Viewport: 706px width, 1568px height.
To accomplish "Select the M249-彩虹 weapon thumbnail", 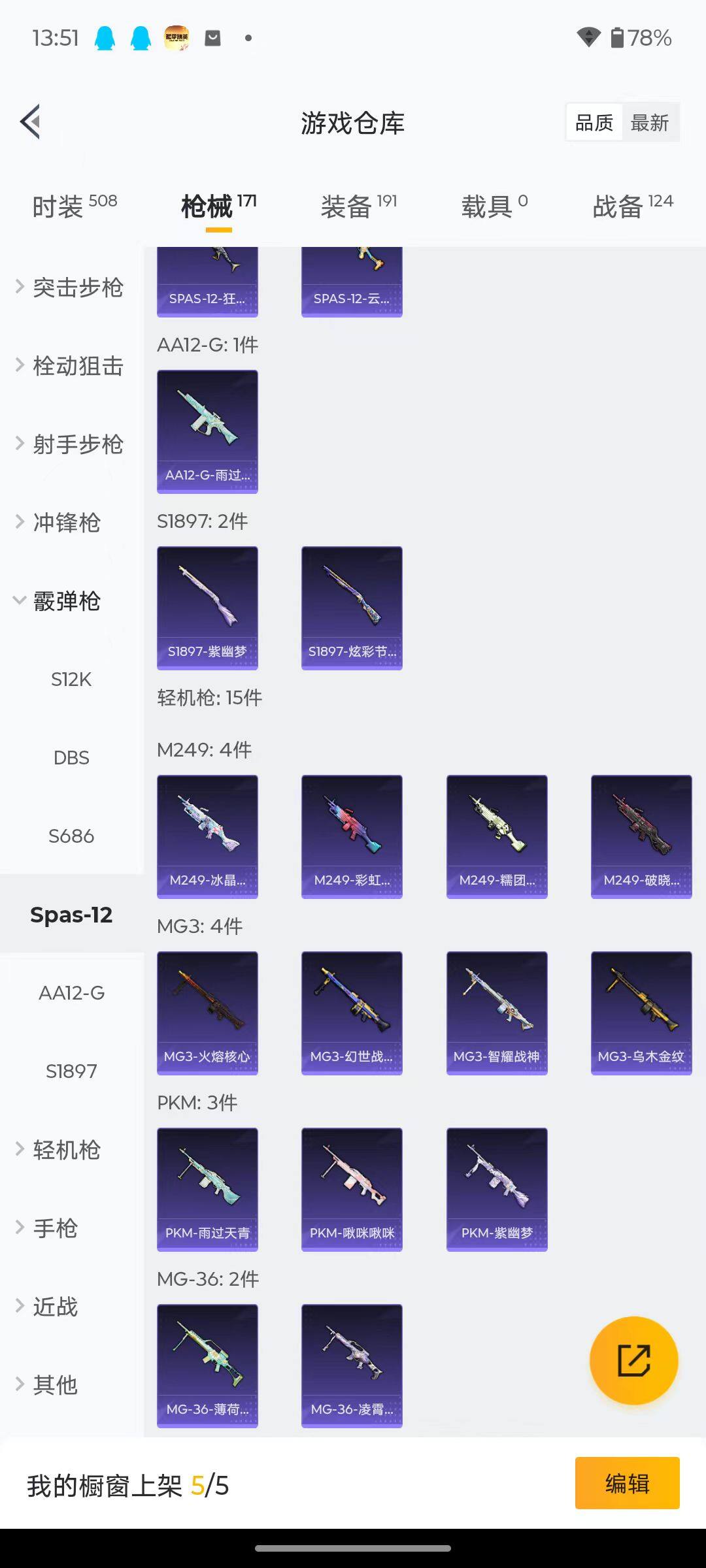I will (x=352, y=836).
